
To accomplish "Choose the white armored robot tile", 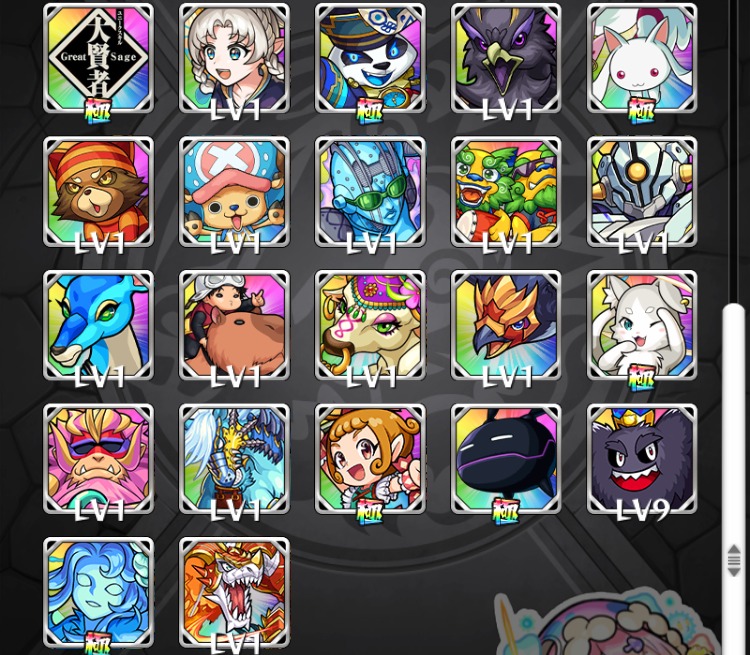I will pyautogui.click(x=642, y=192).
